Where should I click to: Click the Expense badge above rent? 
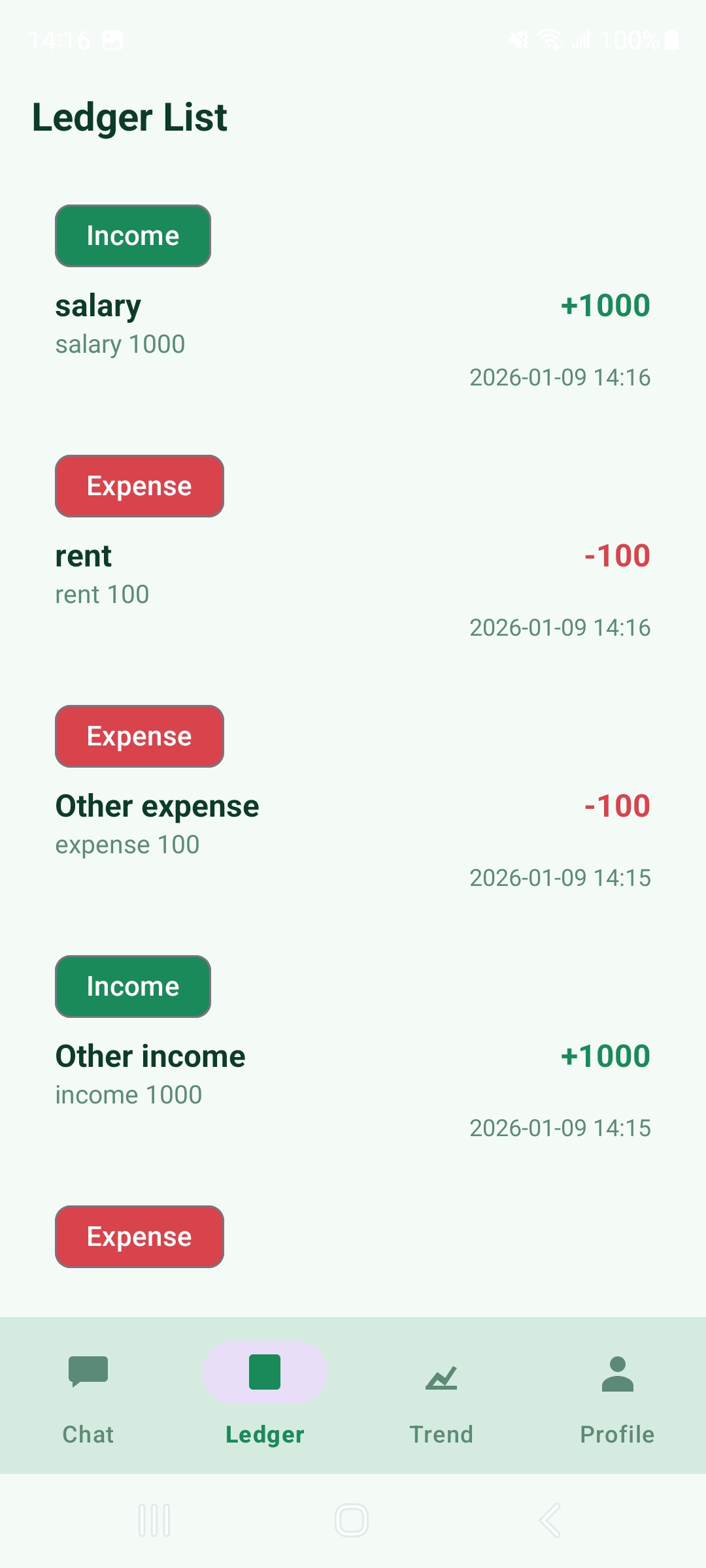[139, 486]
